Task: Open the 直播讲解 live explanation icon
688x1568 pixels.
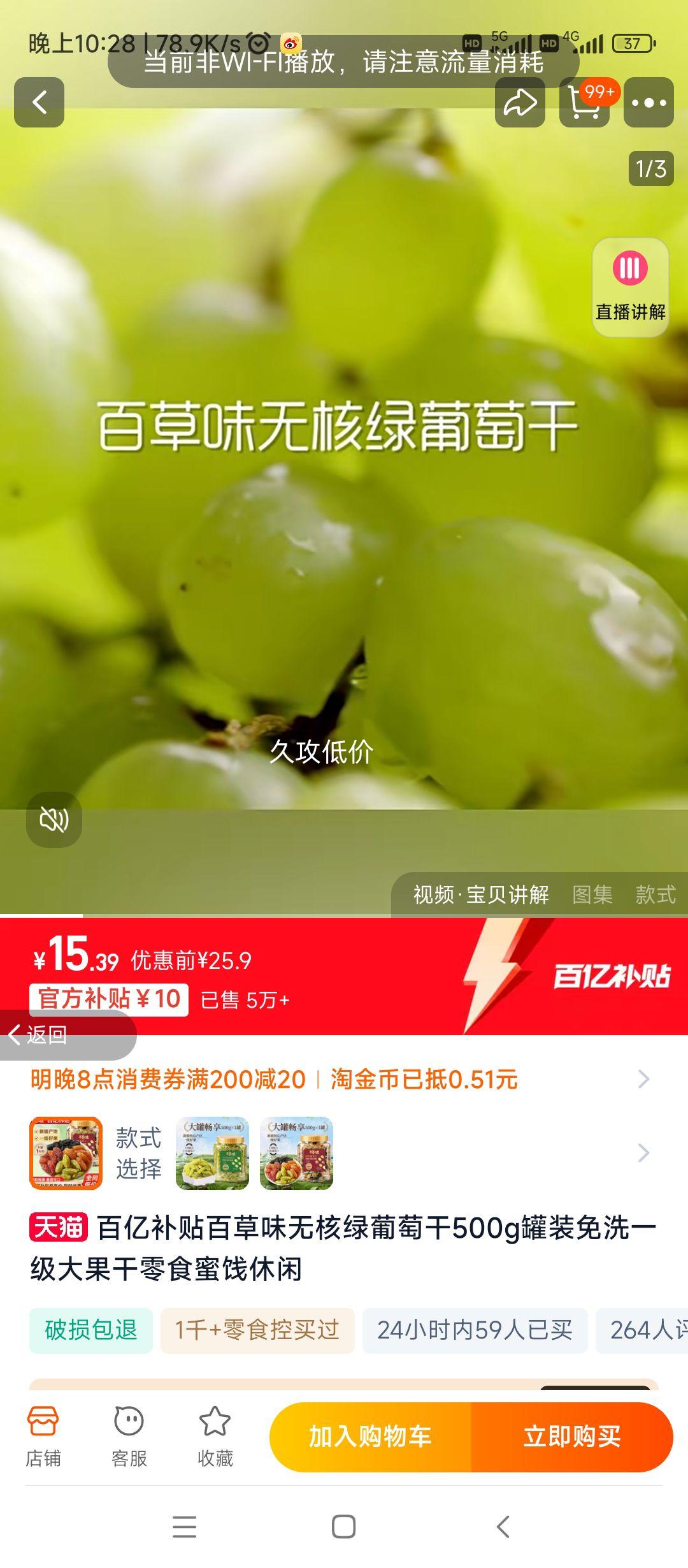Action: pyautogui.click(x=629, y=284)
